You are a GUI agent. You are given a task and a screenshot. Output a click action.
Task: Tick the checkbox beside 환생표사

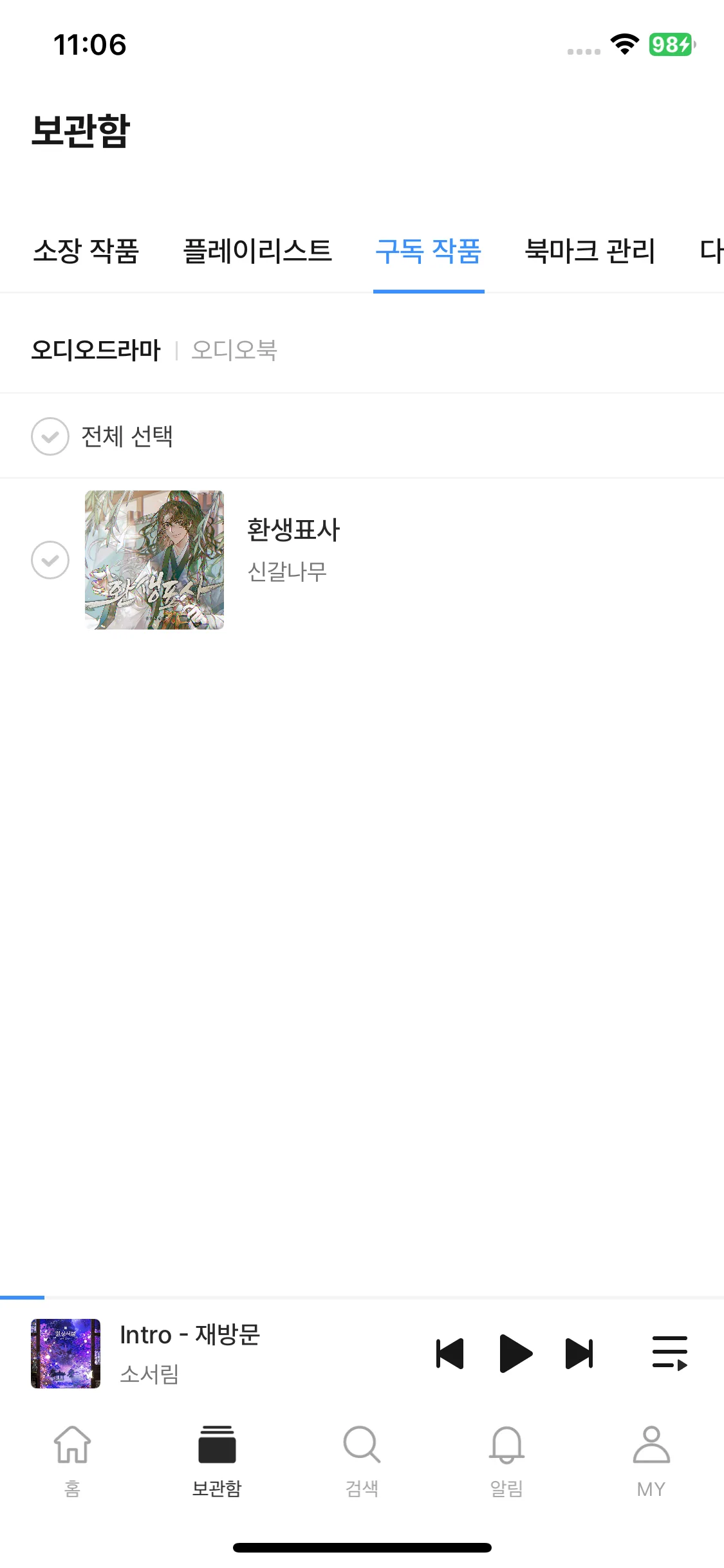(50, 560)
